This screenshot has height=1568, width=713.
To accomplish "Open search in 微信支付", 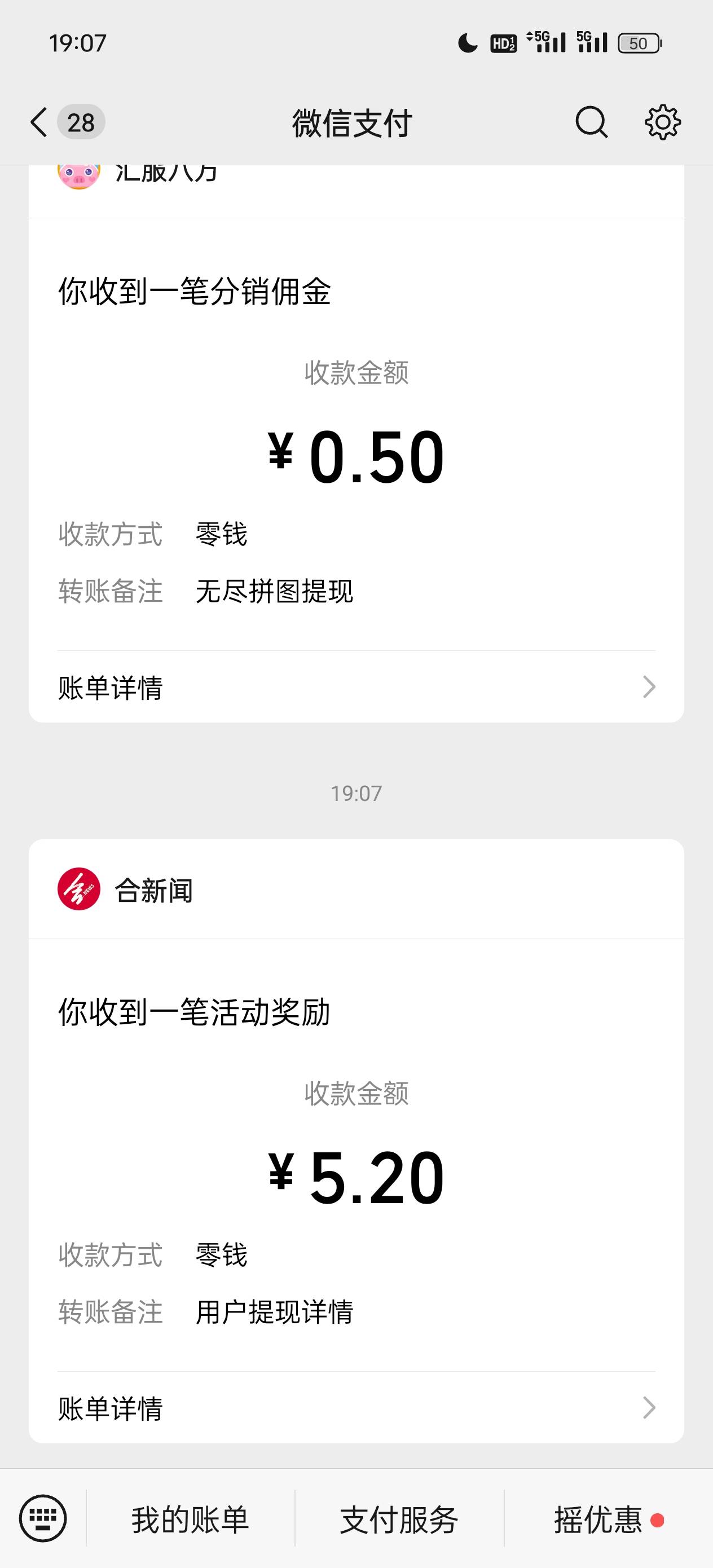I will click(591, 122).
